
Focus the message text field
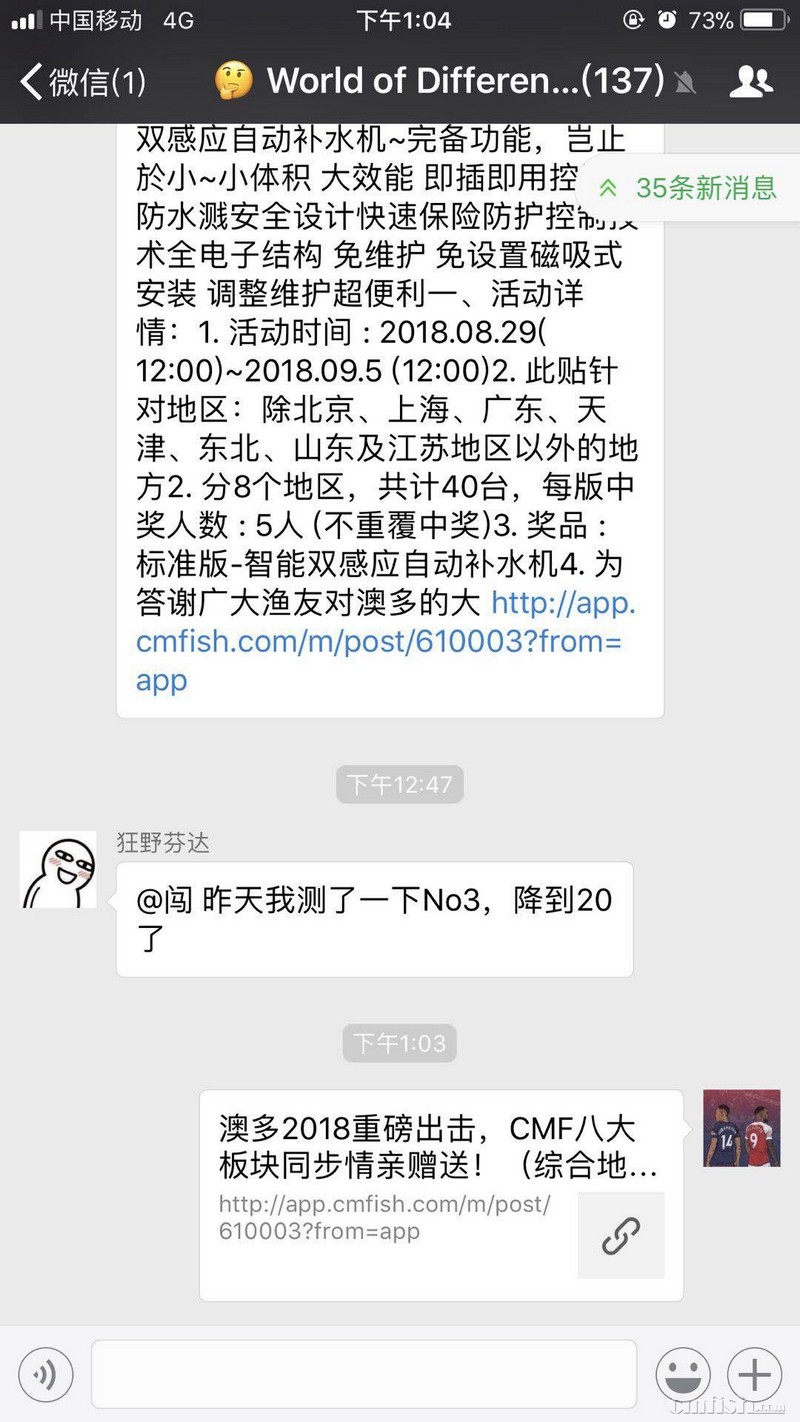[364, 1375]
